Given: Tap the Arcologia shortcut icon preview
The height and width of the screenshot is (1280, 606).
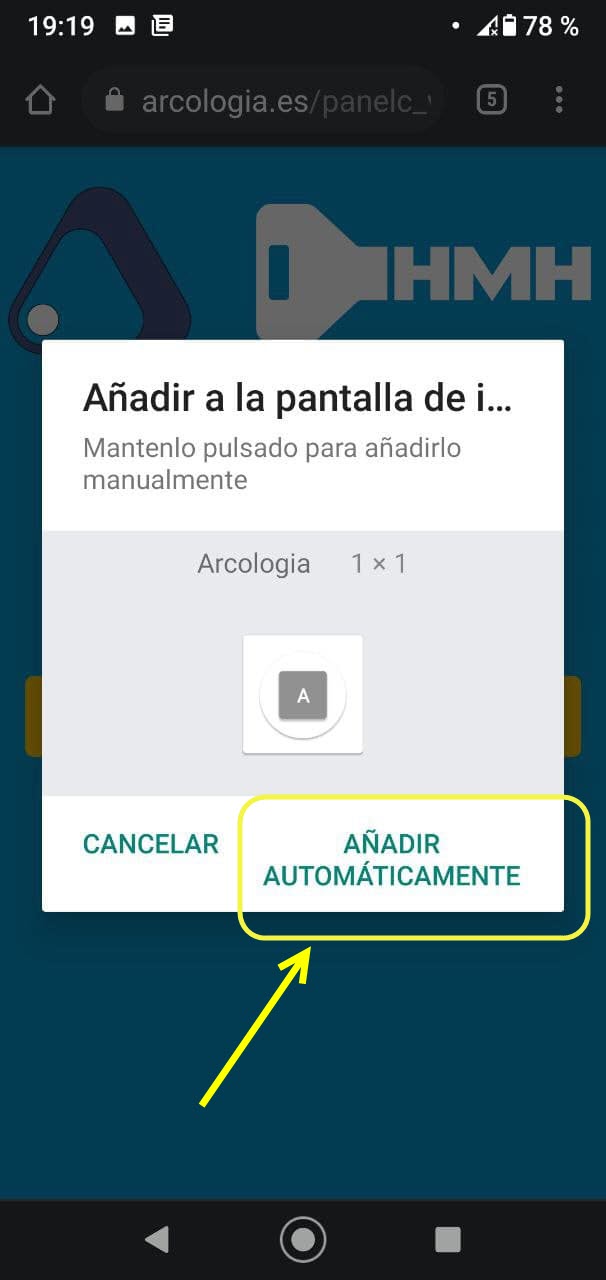Looking at the screenshot, I should click(302, 695).
